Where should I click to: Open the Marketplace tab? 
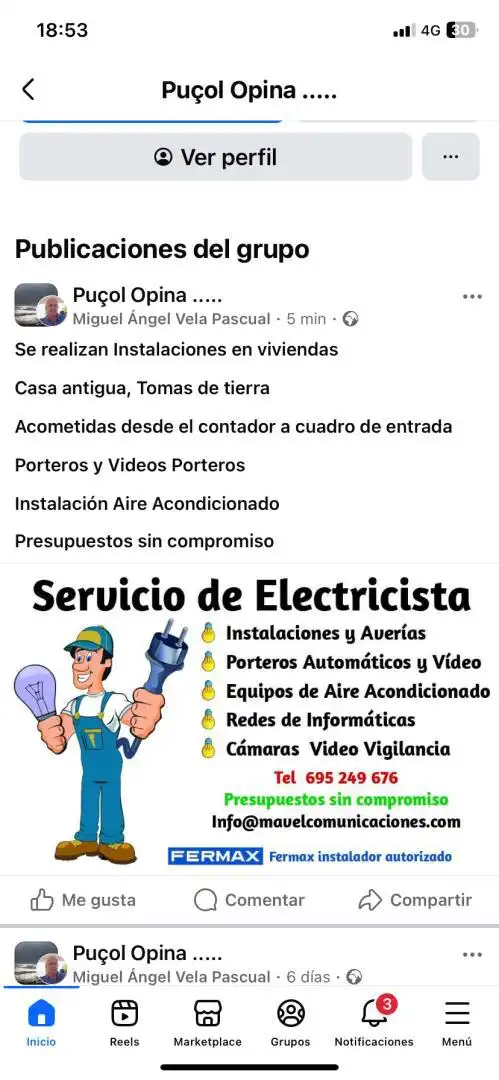tap(207, 1023)
